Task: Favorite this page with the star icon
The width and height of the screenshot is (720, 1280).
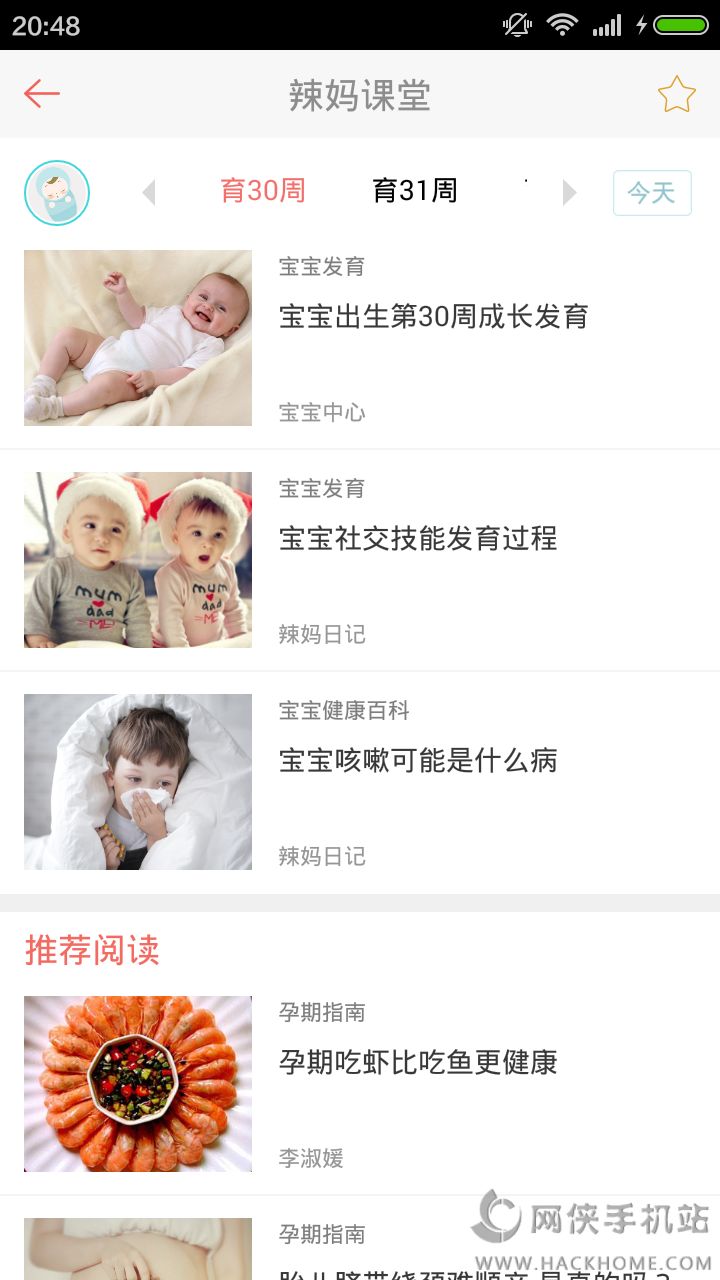Action: tap(676, 95)
